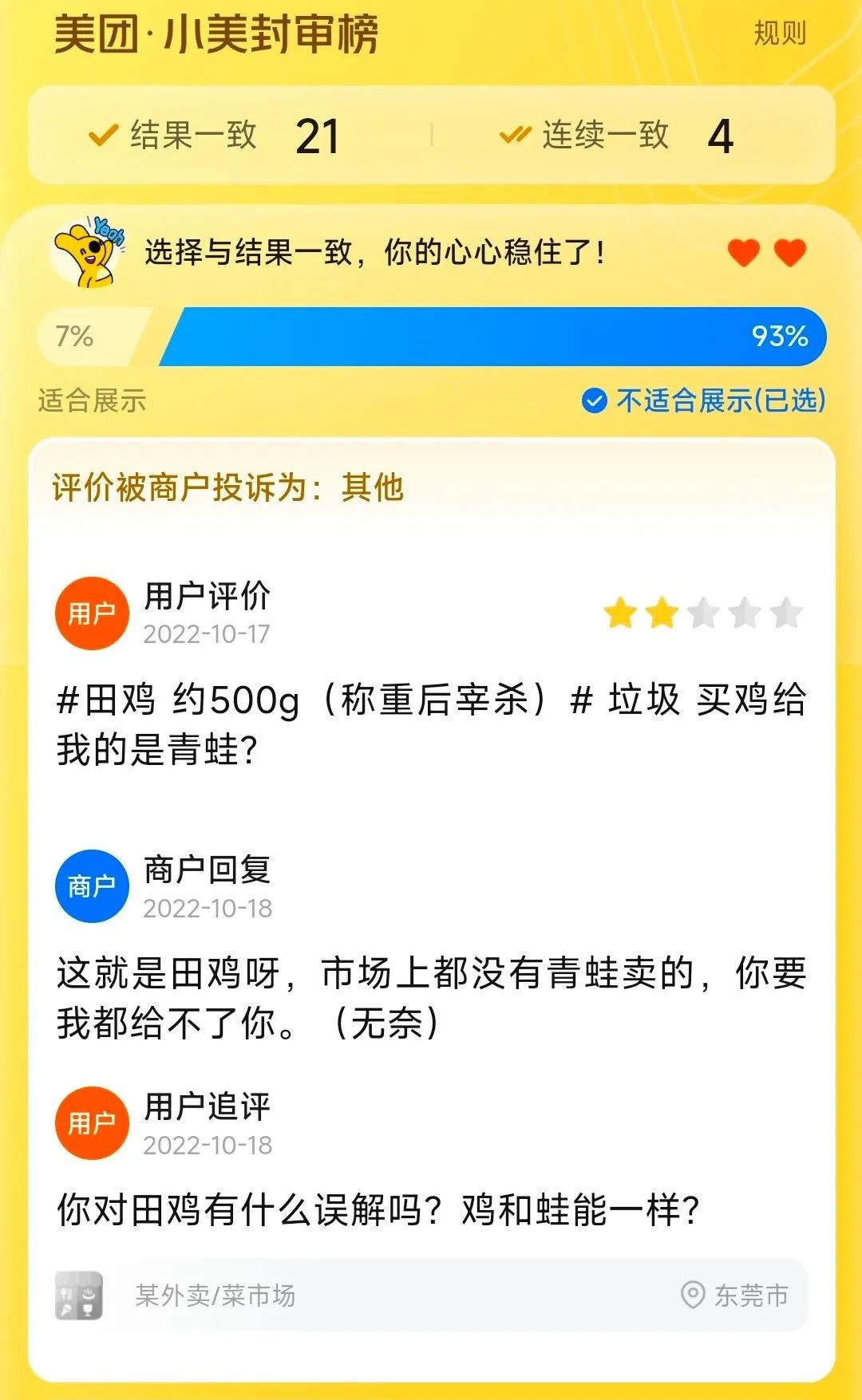Select the 适合展示 vote option
Screen dimensions: 862x1400
[x=92, y=400]
